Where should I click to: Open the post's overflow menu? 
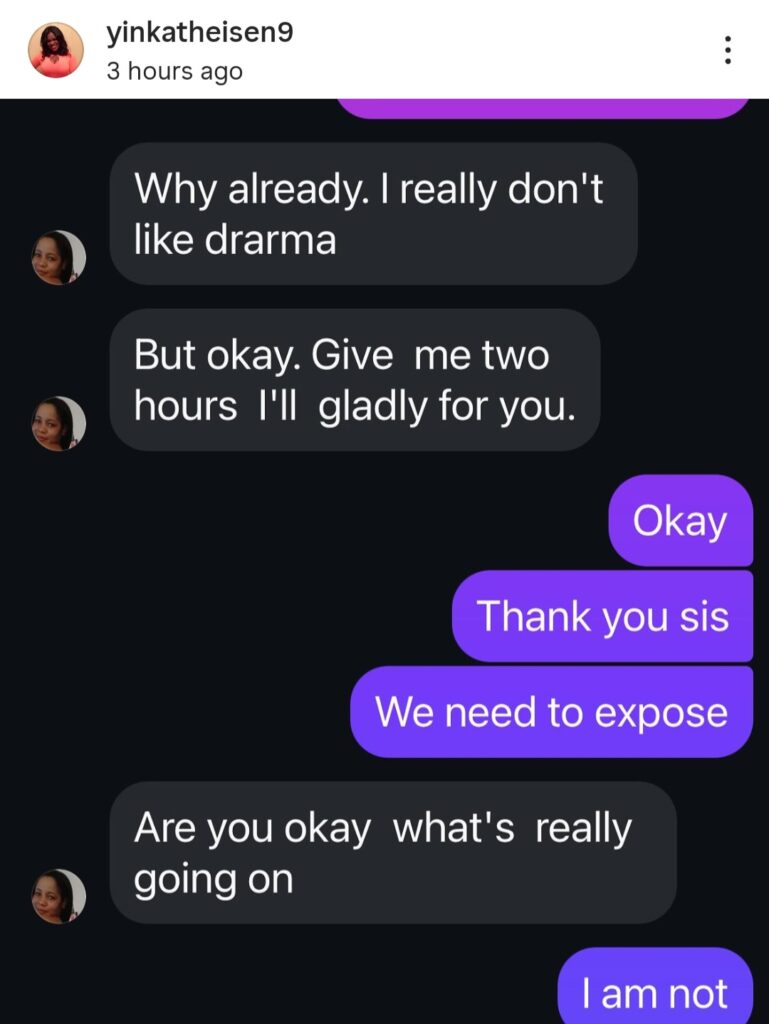727,49
